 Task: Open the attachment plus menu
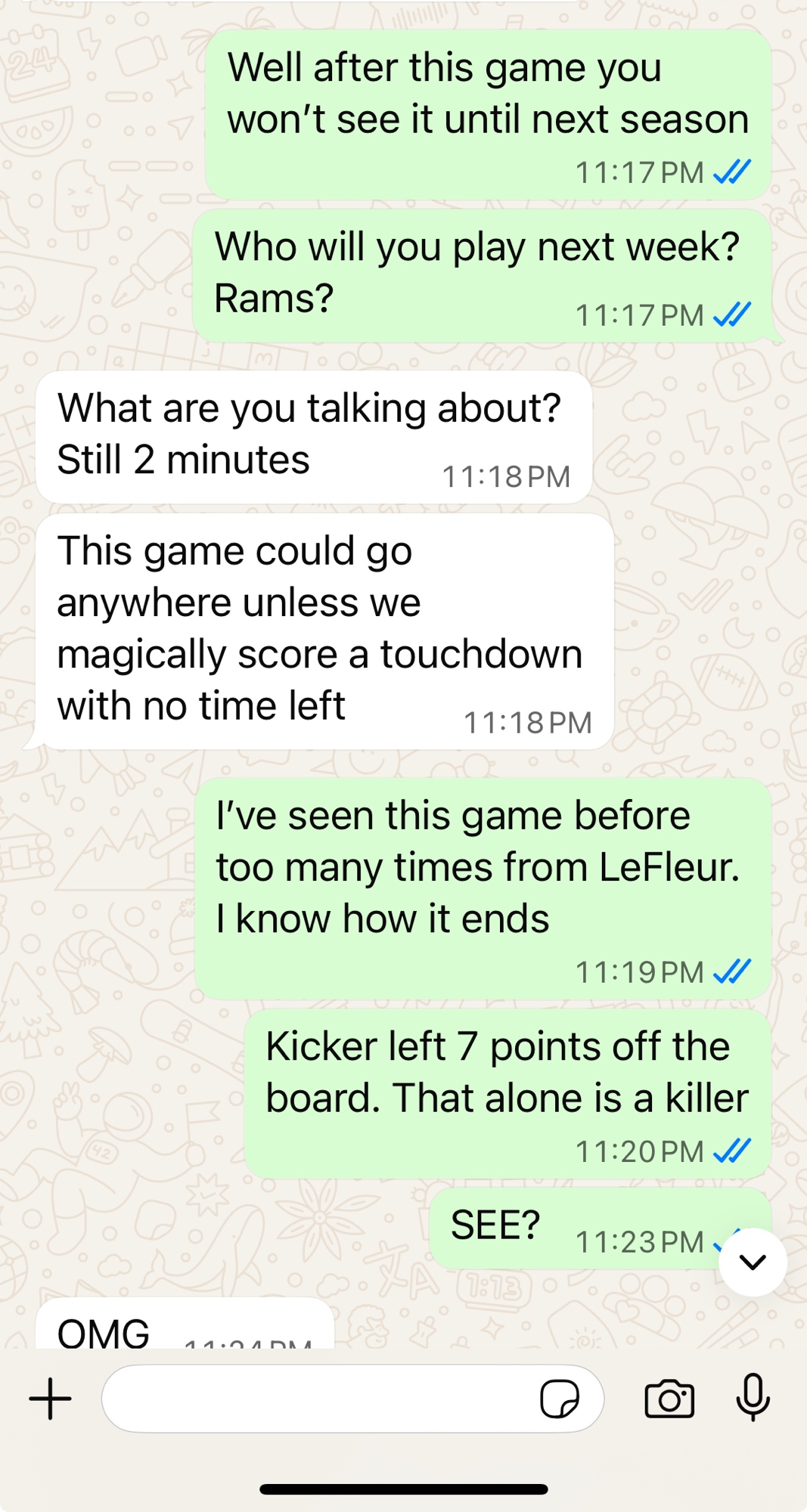click(50, 1399)
